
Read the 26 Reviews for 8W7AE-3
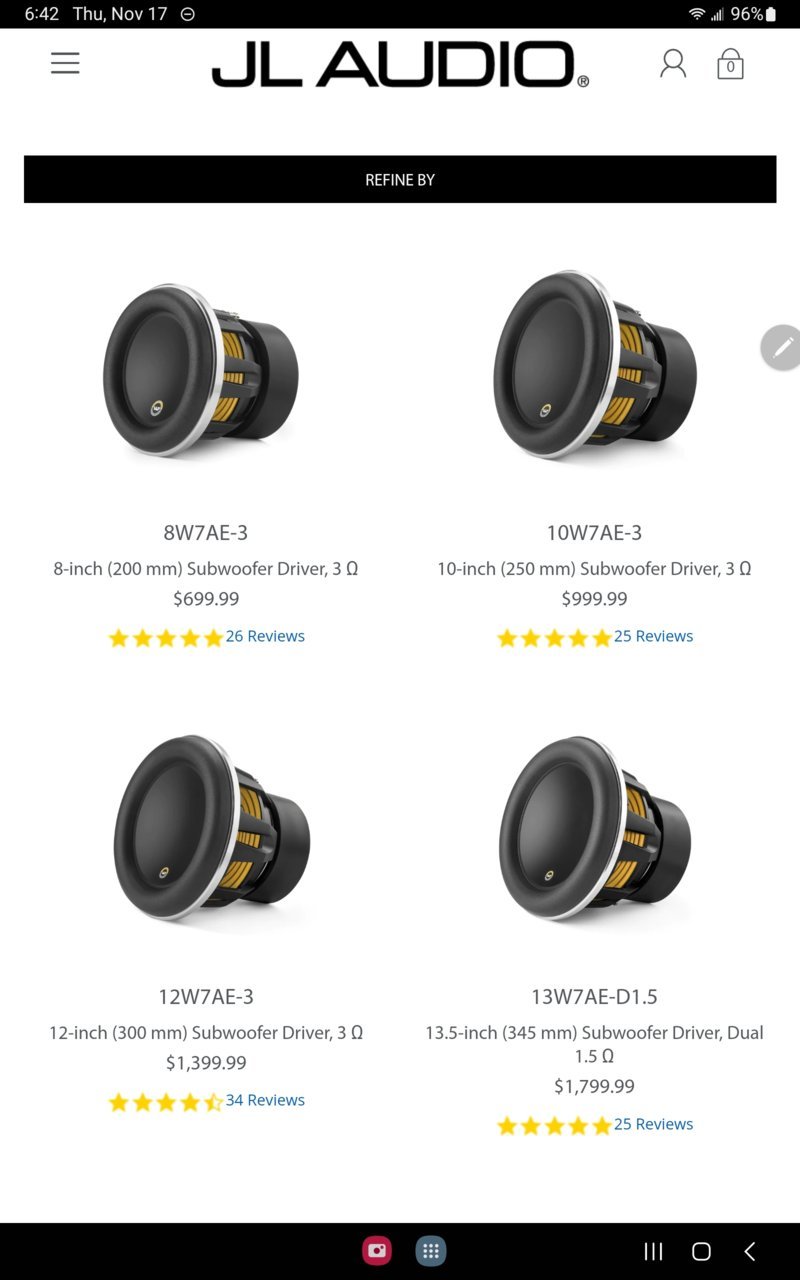point(265,636)
